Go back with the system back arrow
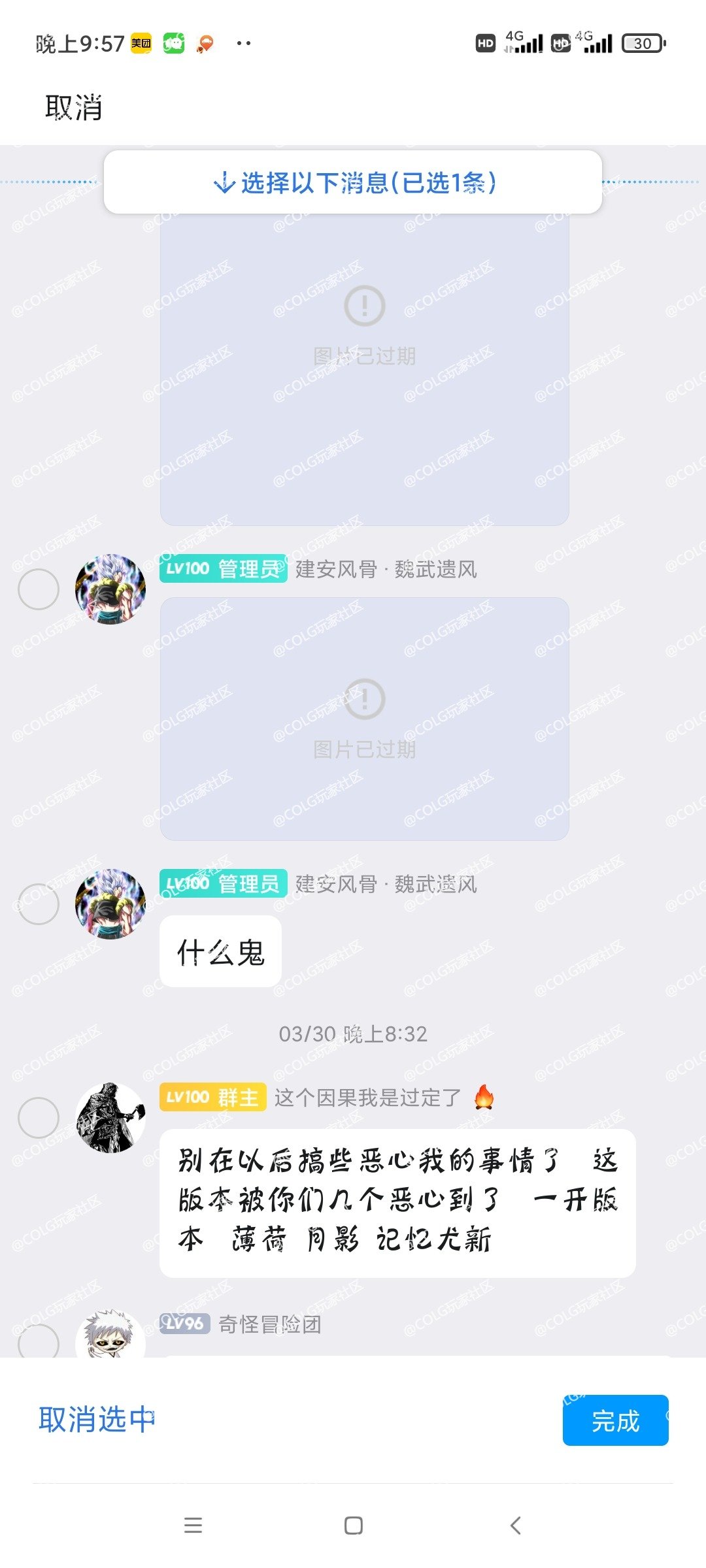The width and height of the screenshot is (706, 1568). click(x=515, y=1526)
